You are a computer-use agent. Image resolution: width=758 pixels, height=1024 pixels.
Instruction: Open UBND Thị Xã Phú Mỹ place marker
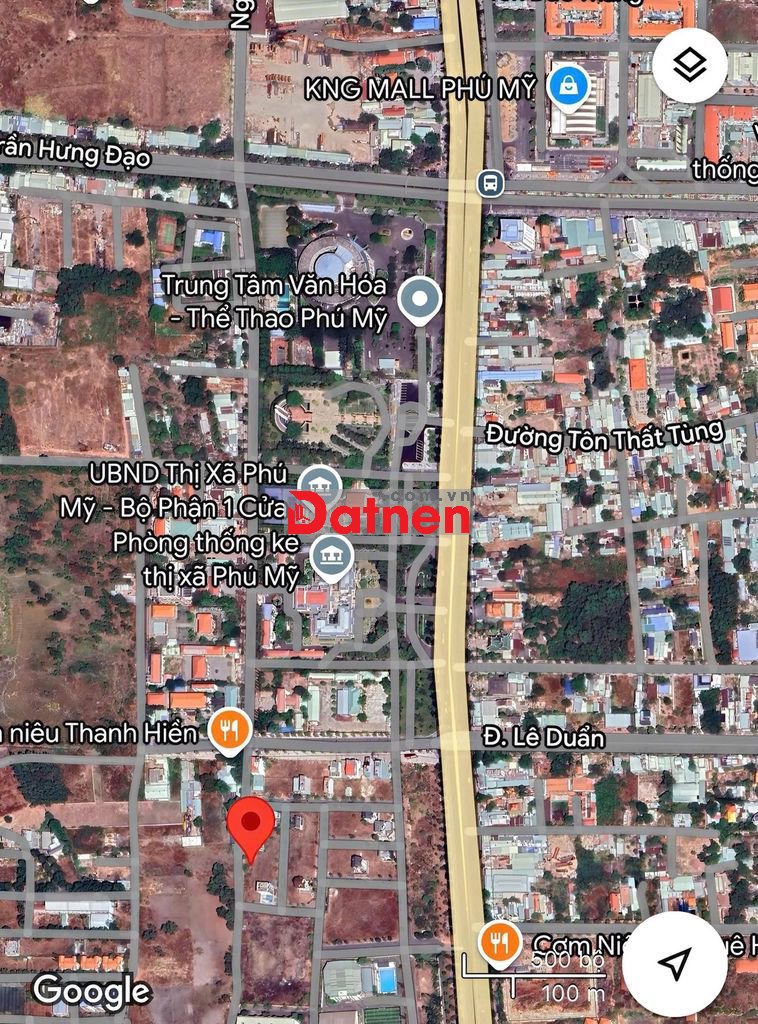click(320, 488)
